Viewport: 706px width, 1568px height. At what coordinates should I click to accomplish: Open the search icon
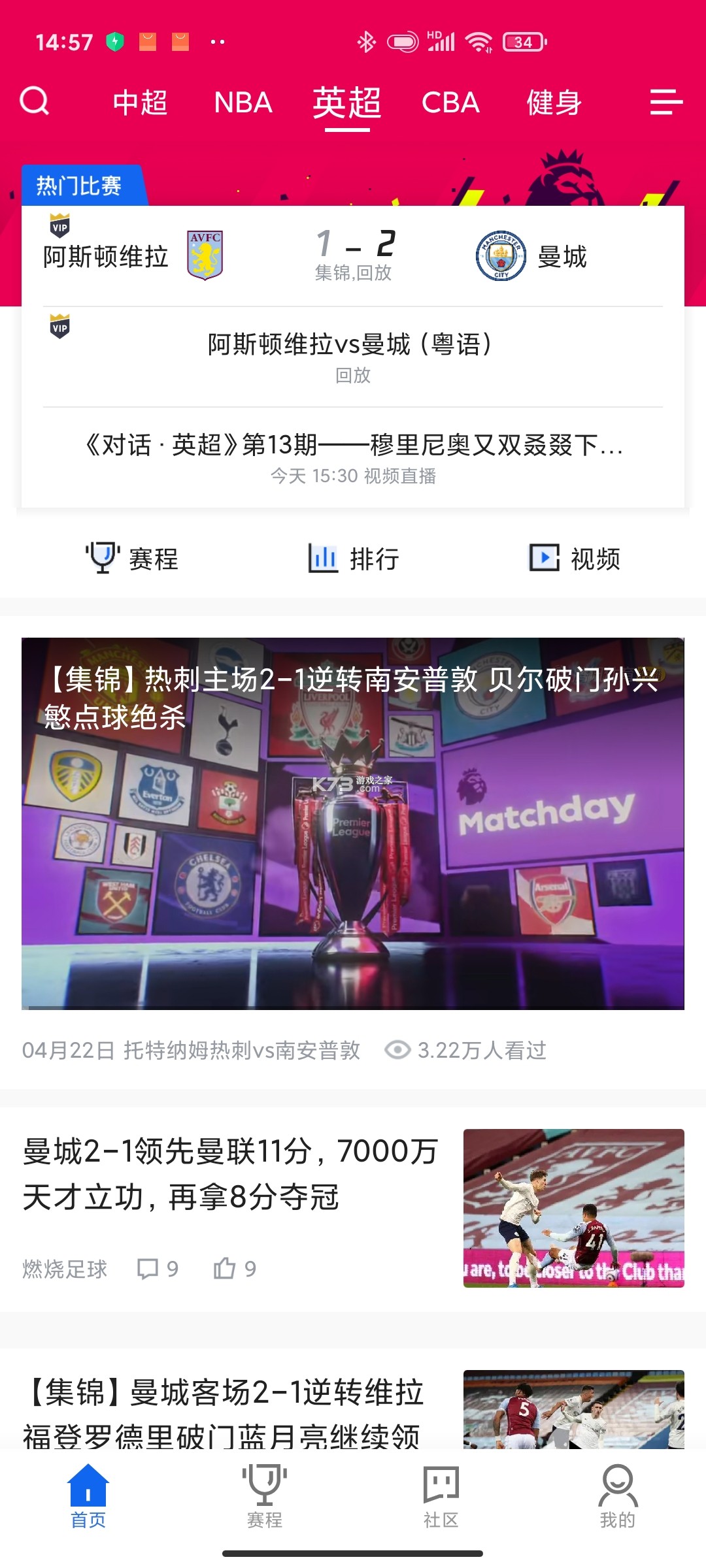pyautogui.click(x=35, y=101)
